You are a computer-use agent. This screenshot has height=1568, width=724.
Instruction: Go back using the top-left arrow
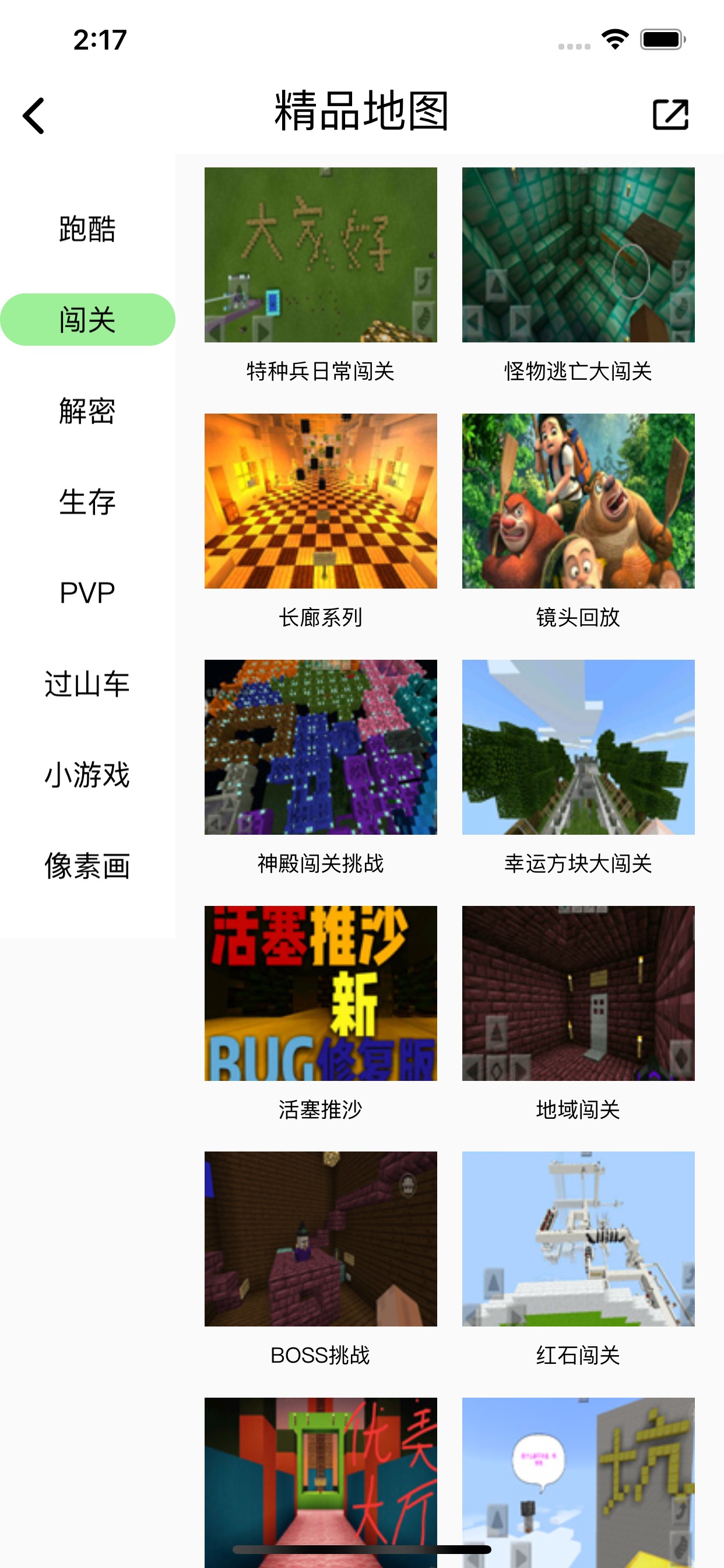[x=33, y=115]
